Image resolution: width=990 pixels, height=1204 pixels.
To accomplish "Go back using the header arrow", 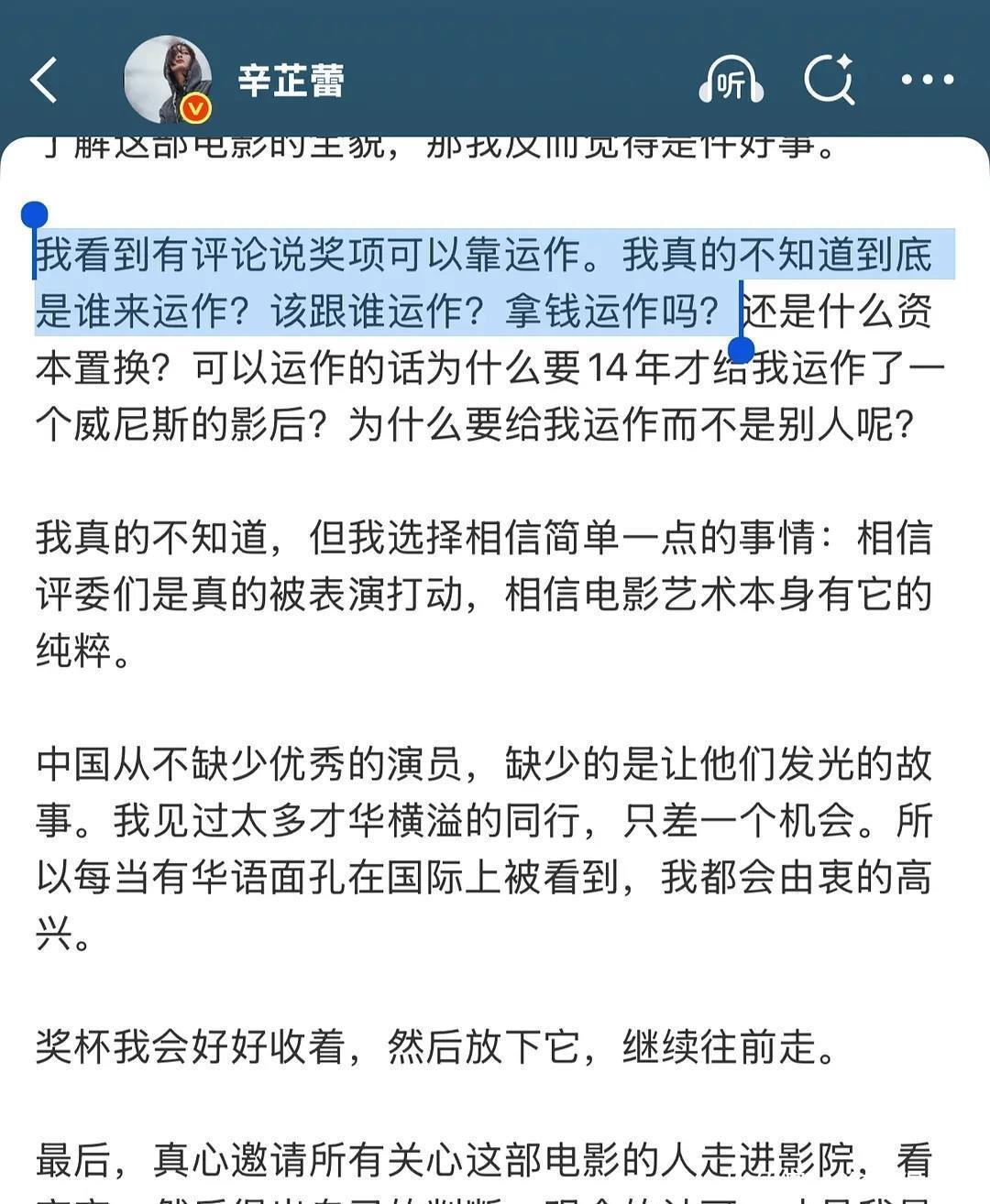I will coord(44,80).
